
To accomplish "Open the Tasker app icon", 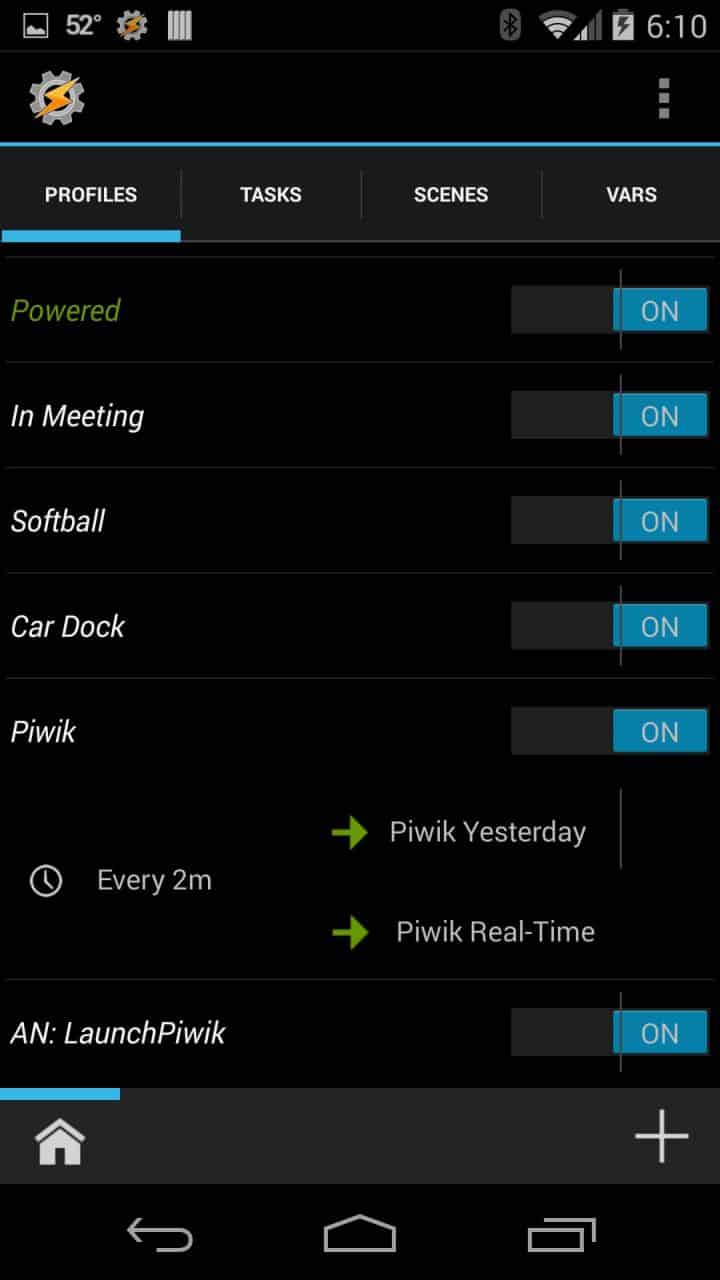I will (57, 98).
